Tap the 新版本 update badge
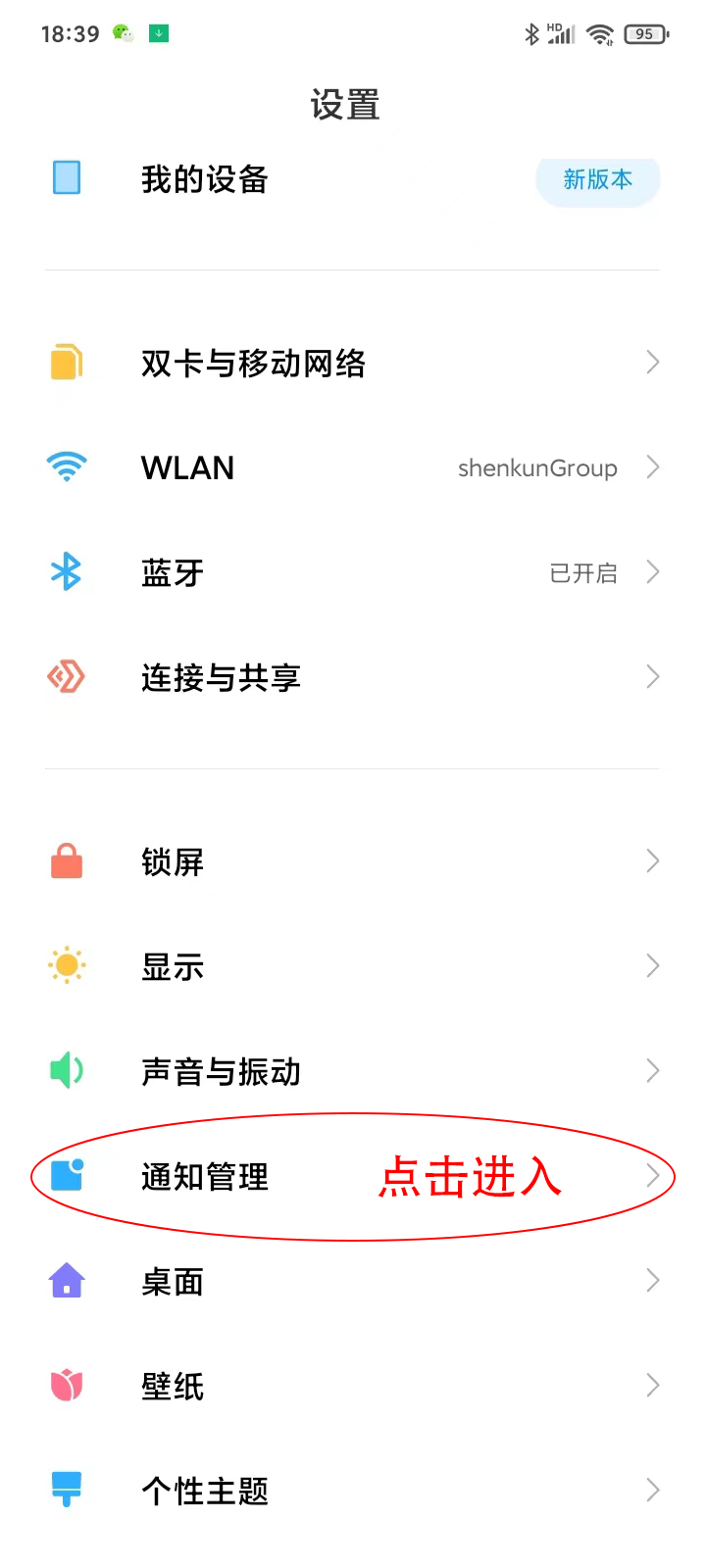This screenshot has width=706, height=1568. tap(597, 179)
